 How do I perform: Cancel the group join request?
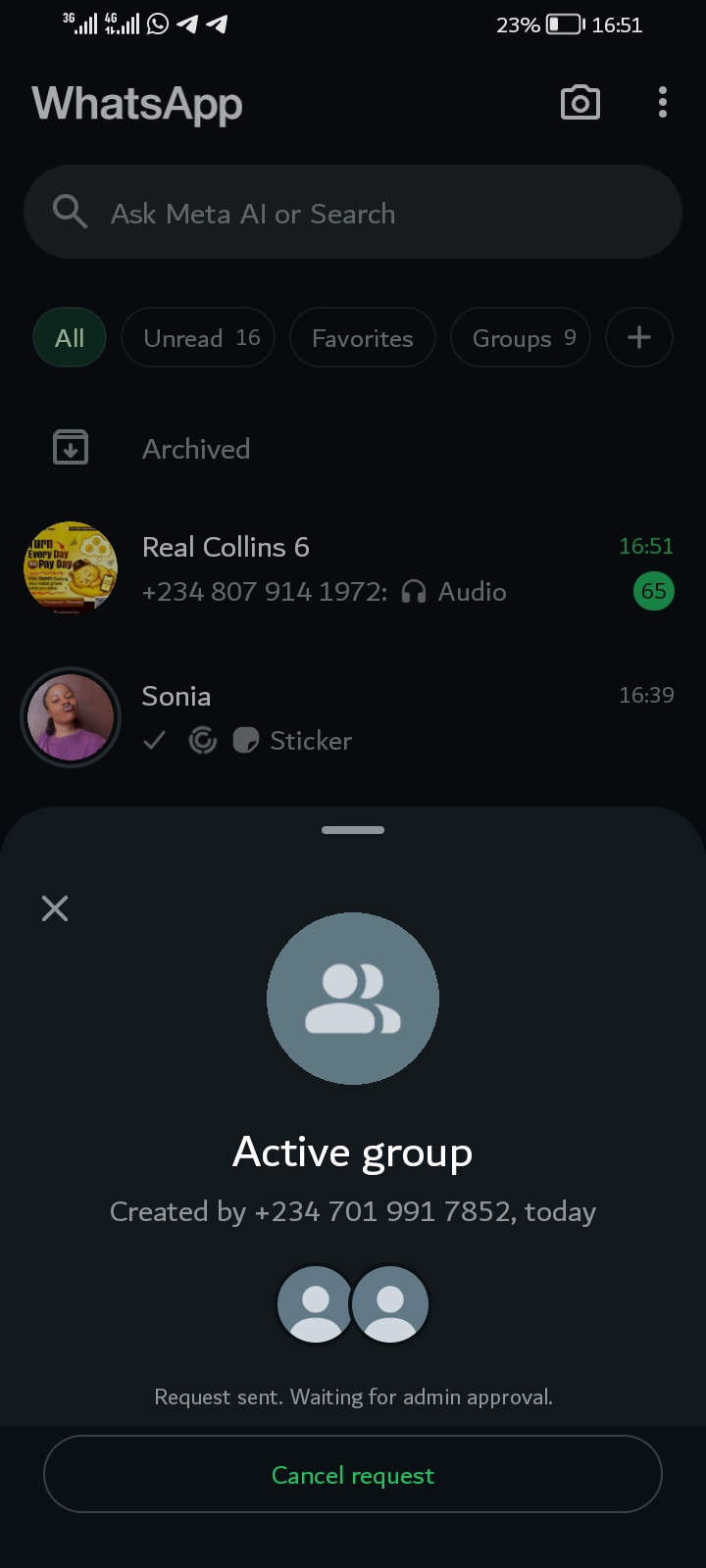point(353,1475)
